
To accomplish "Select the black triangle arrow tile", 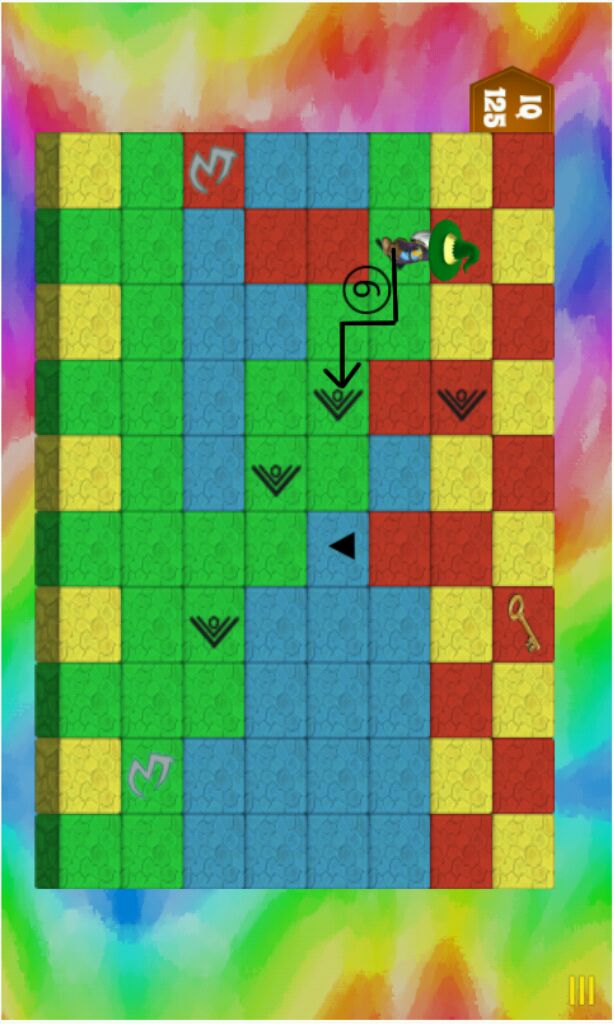I will [x=342, y=546].
